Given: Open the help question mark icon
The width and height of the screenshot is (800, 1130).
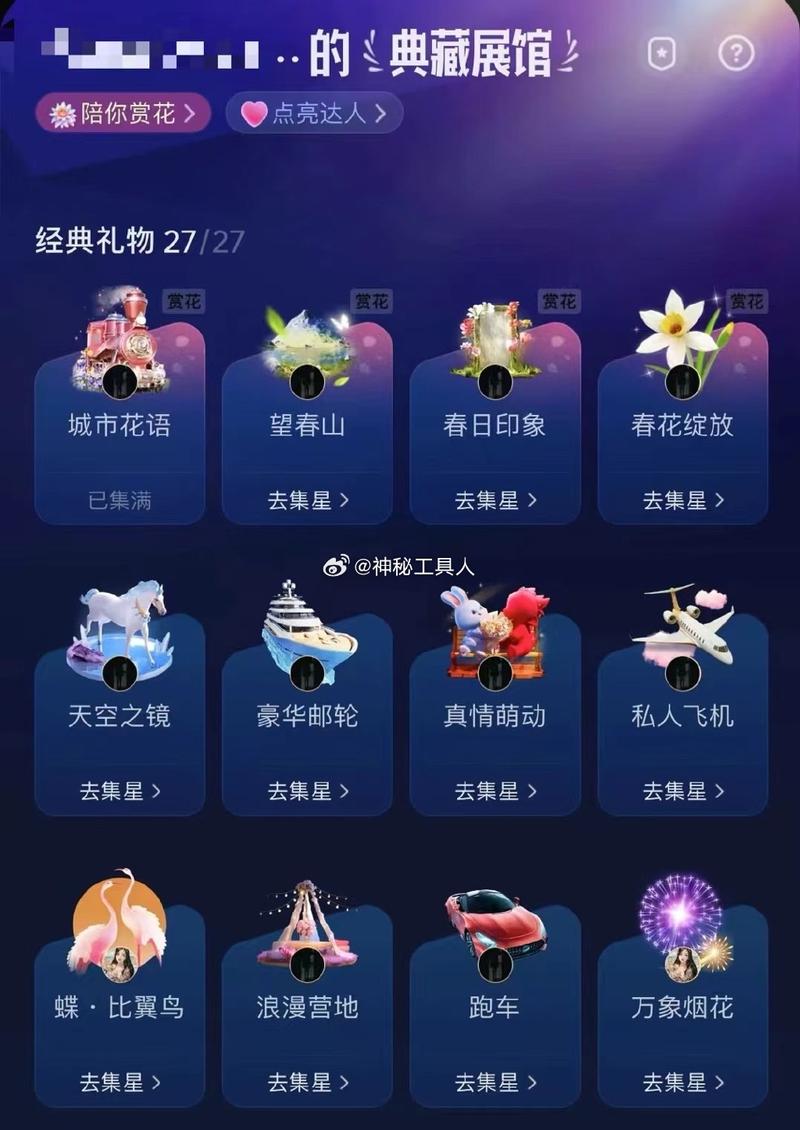Looking at the screenshot, I should tap(736, 53).
